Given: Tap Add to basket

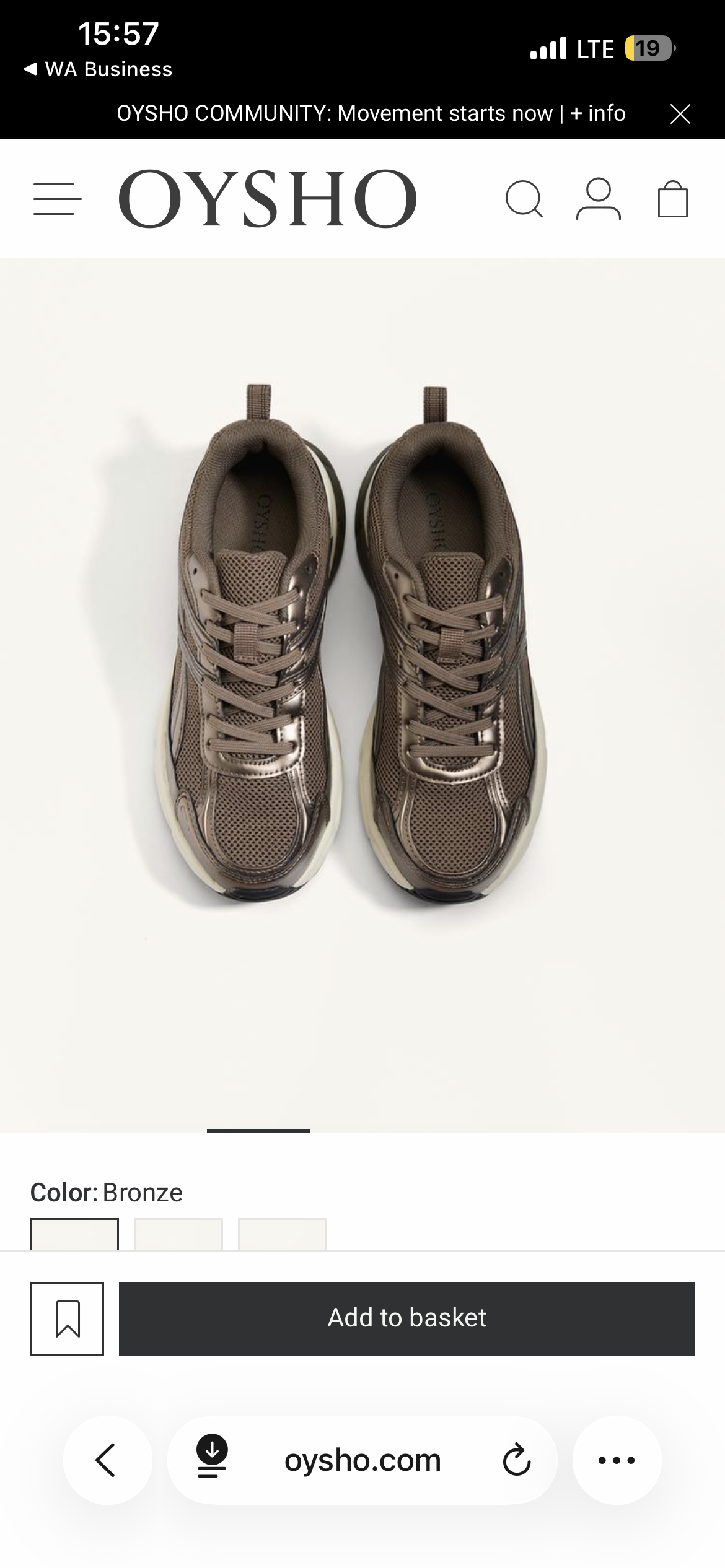Looking at the screenshot, I should 406,1318.
